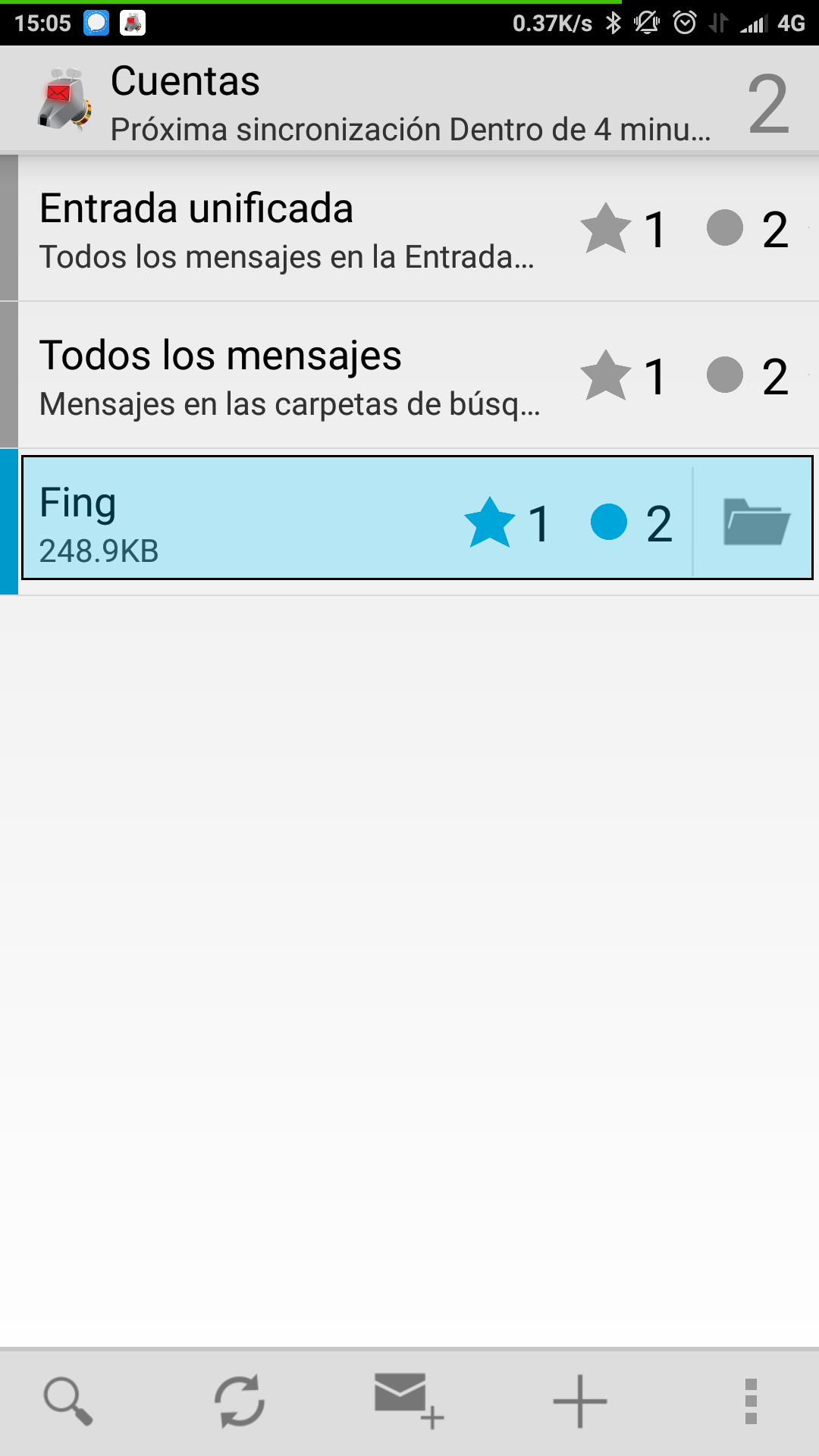The height and width of the screenshot is (1456, 819).
Task: Add a new account with plus icon
Action: pyautogui.click(x=580, y=1401)
